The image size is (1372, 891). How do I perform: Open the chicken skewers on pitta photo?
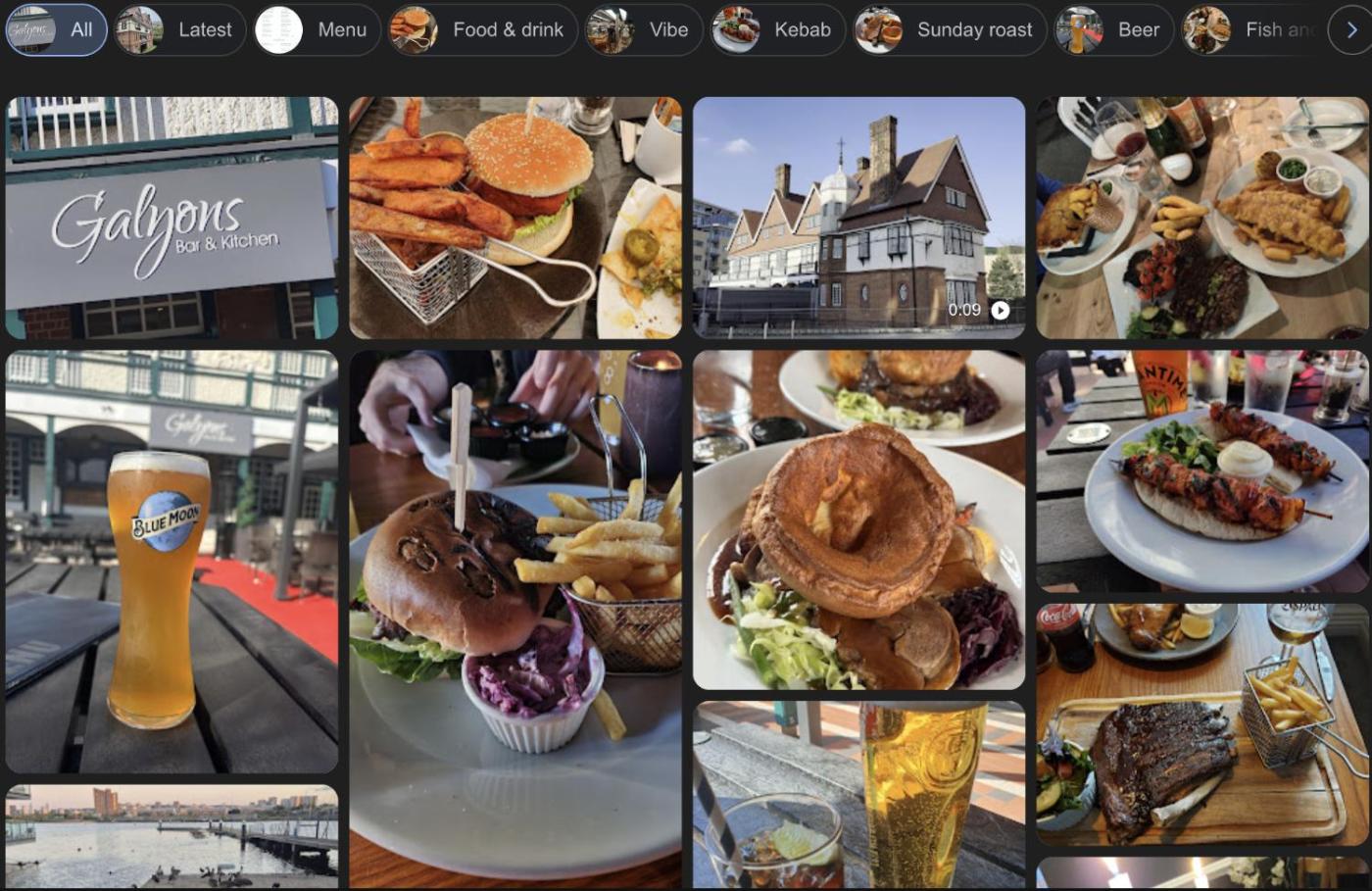(x=1202, y=471)
